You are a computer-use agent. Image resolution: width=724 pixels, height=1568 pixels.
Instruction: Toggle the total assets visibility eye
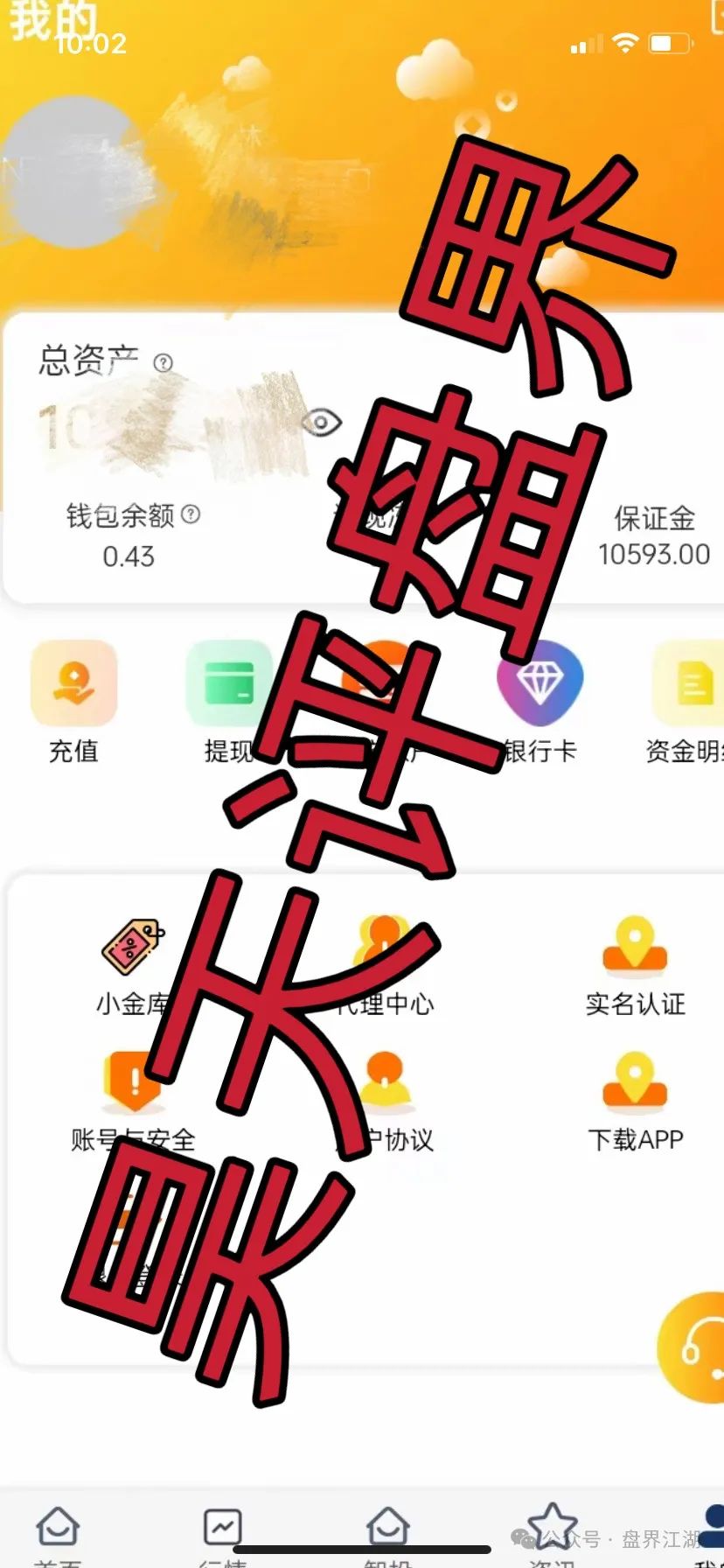coord(321,423)
